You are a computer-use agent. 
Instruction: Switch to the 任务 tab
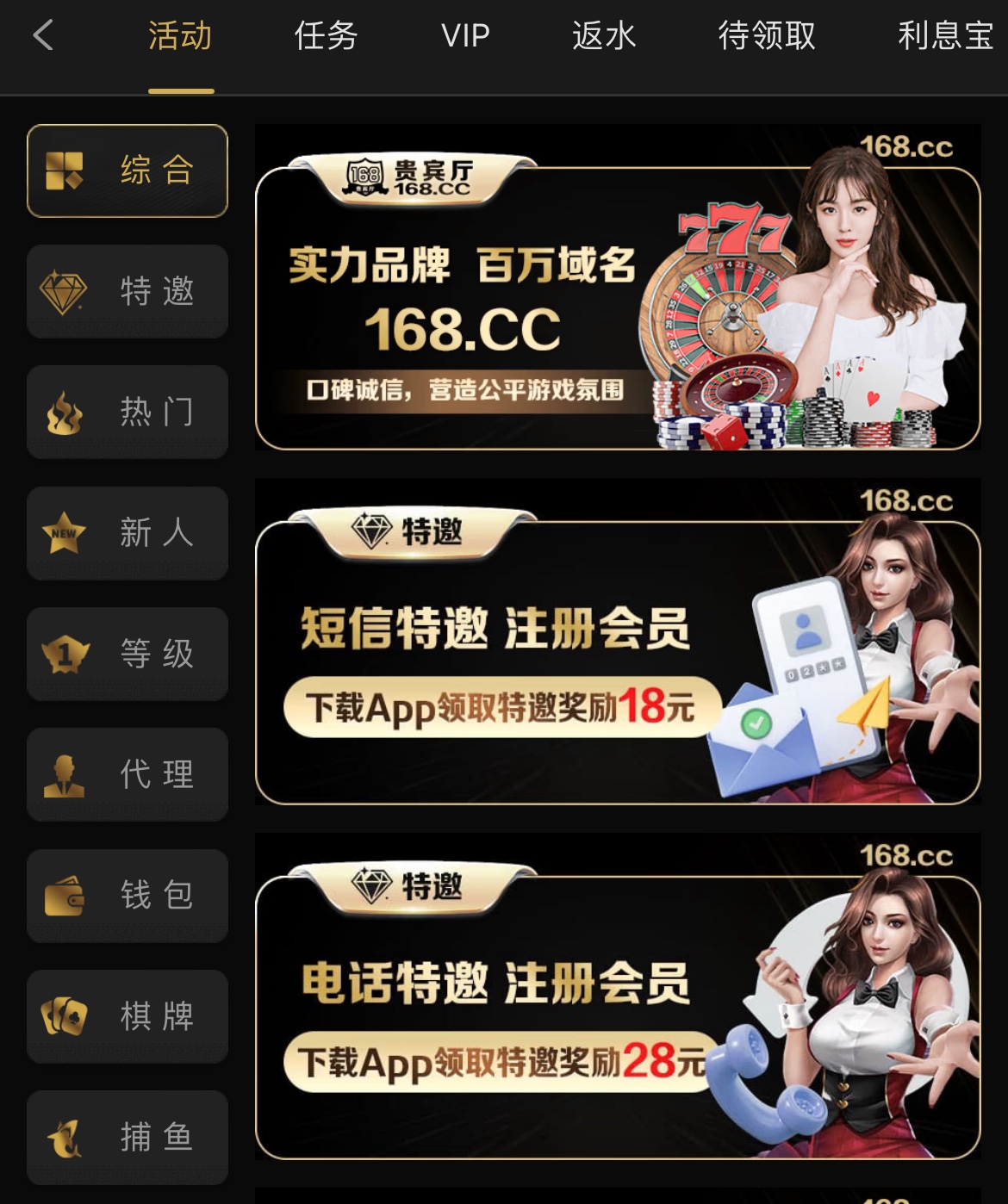point(326,36)
